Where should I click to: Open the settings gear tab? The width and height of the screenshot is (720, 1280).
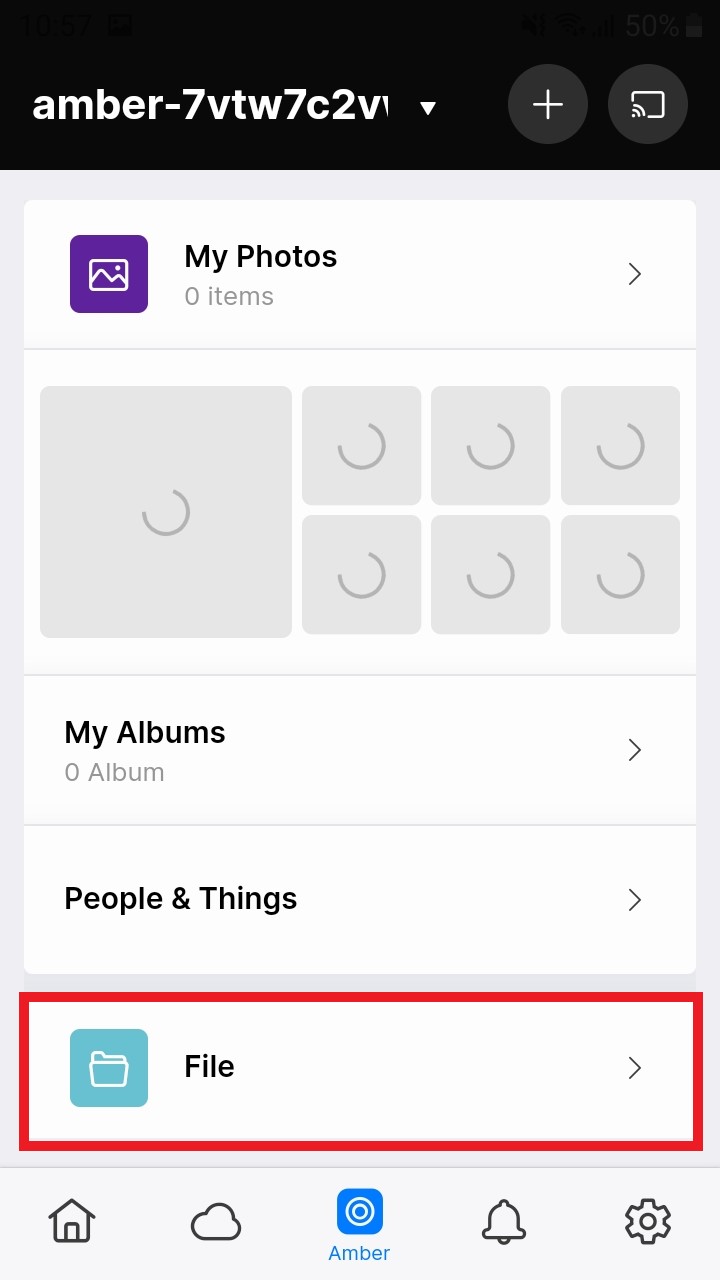tap(648, 1221)
